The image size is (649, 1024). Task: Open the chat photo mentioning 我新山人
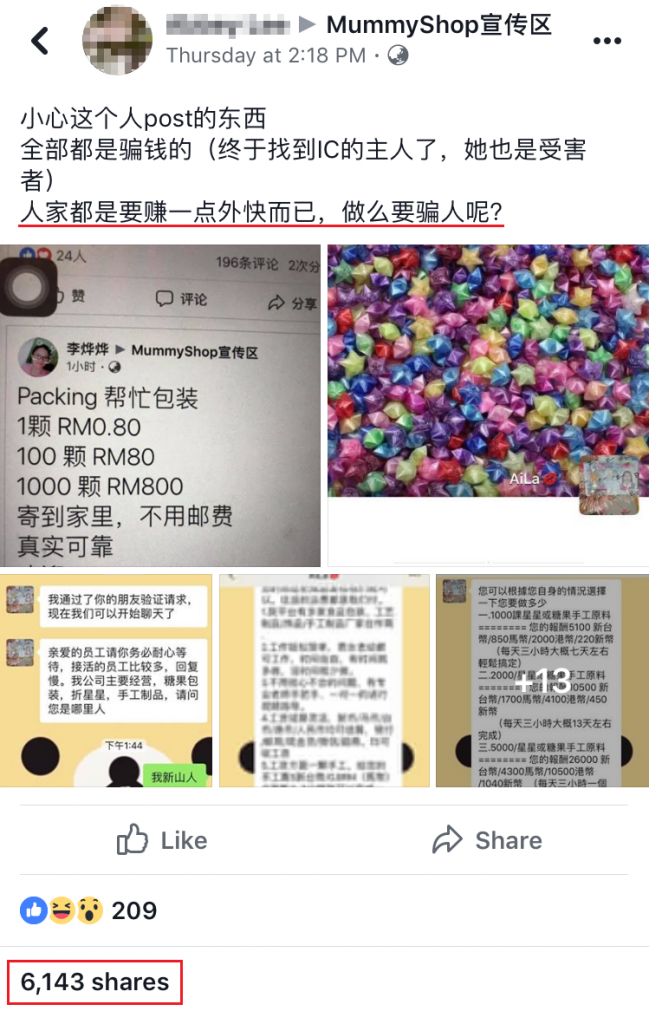click(106, 680)
